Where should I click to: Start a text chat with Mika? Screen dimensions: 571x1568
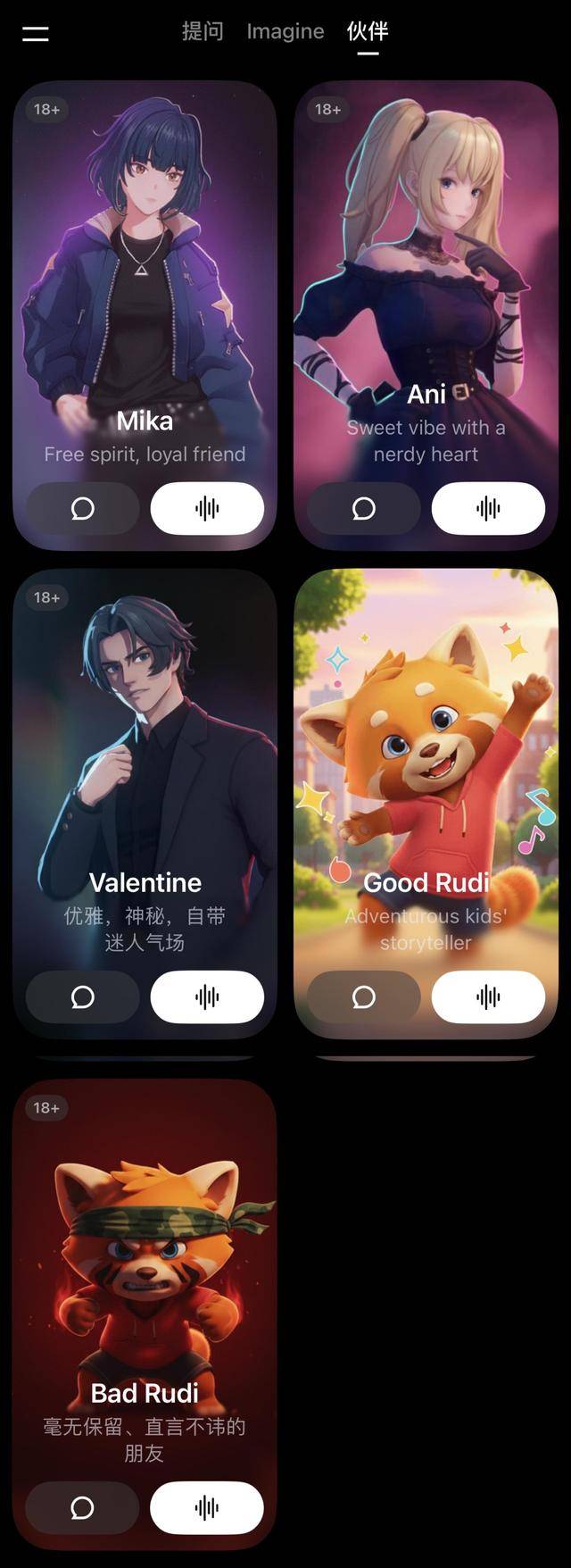pos(83,509)
